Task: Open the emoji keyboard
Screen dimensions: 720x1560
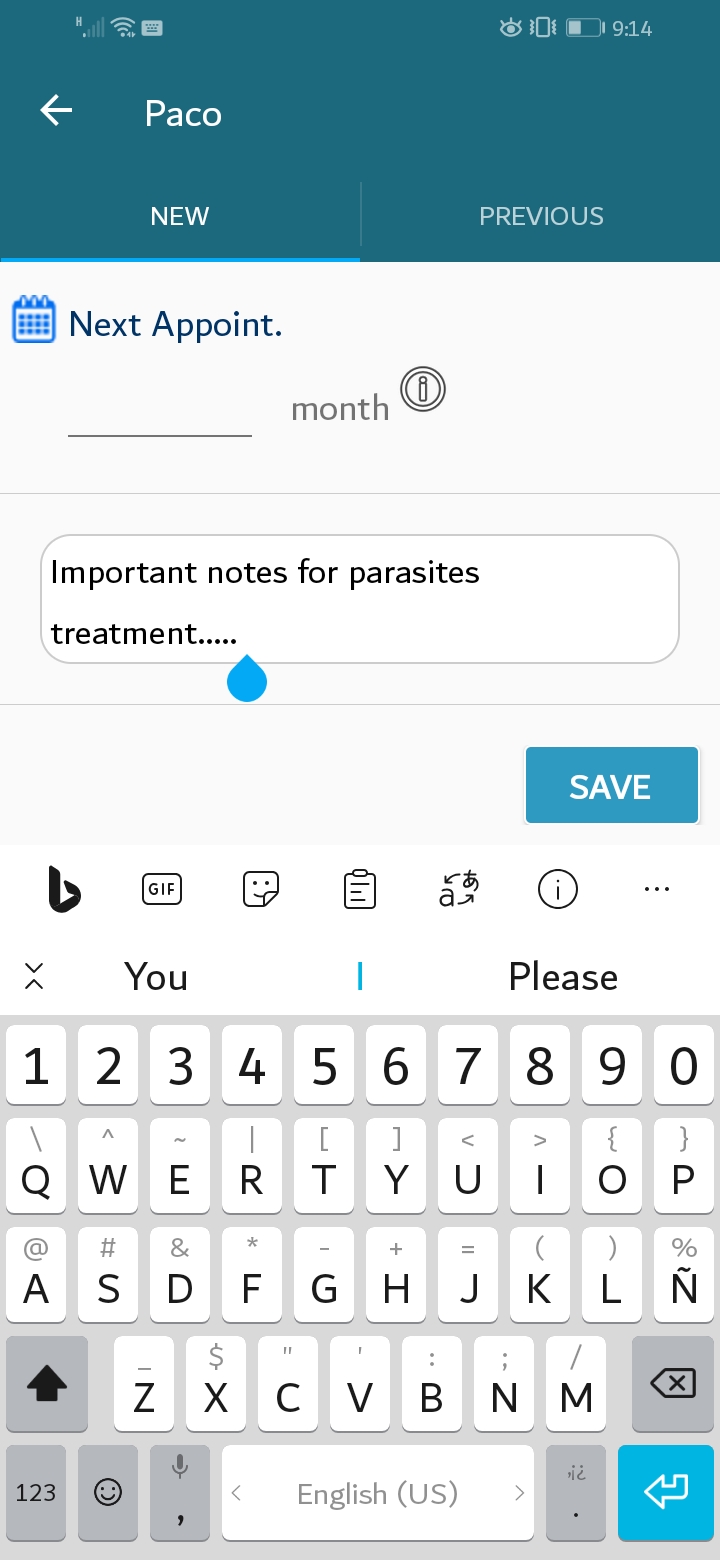Action: pyautogui.click(x=108, y=1493)
